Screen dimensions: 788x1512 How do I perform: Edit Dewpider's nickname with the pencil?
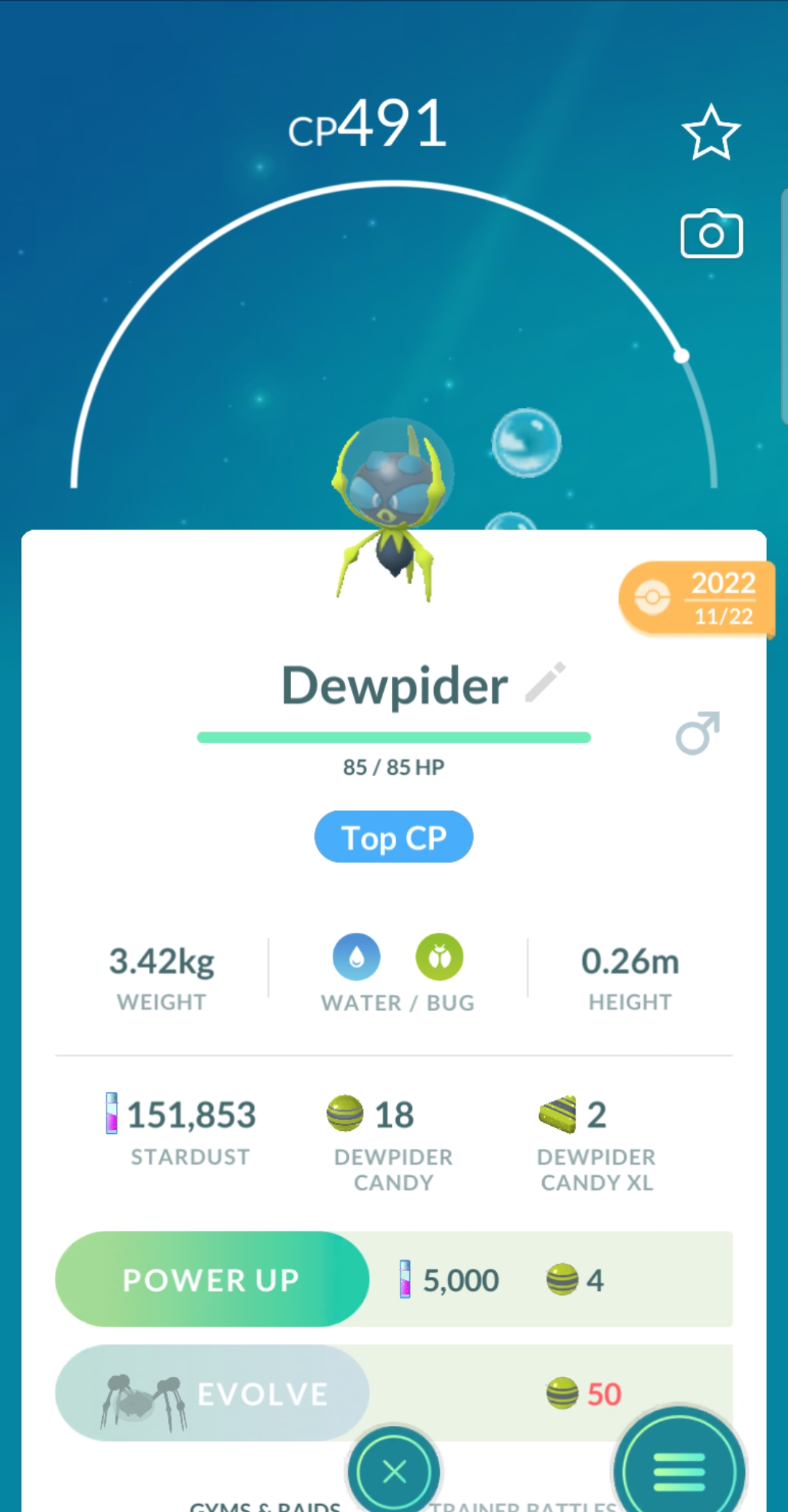click(546, 683)
